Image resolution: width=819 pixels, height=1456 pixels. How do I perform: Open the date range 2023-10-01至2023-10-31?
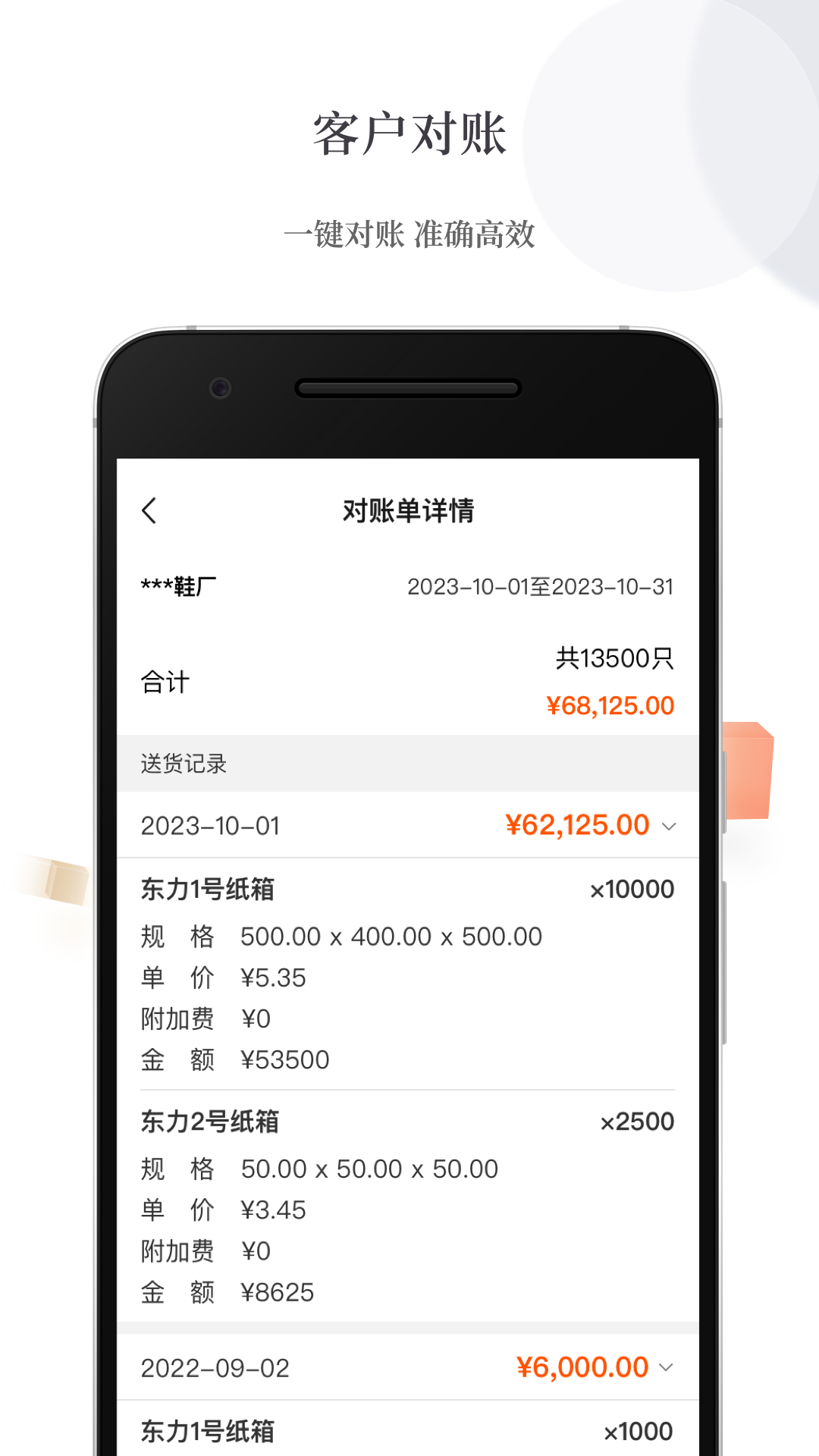coord(543,585)
